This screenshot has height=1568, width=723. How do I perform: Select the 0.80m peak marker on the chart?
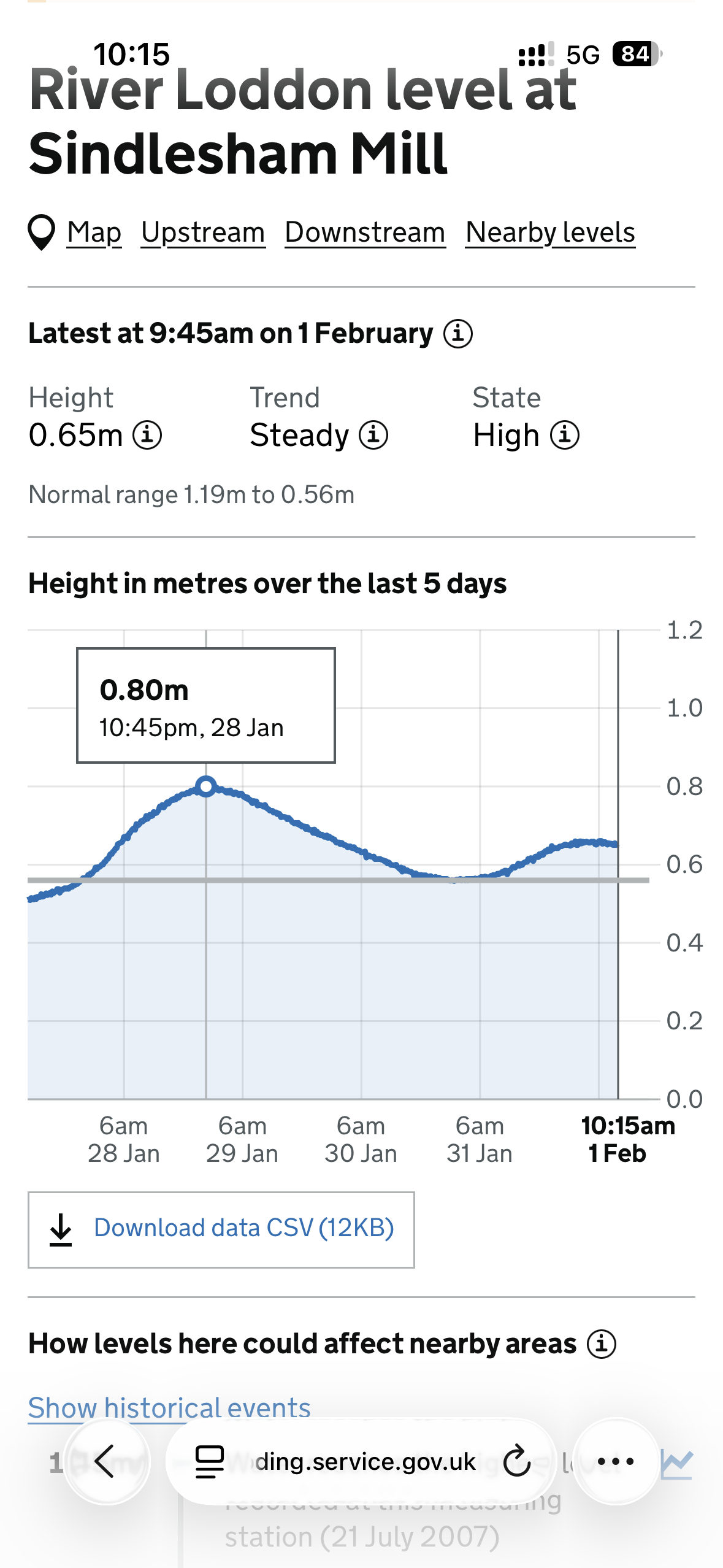tap(205, 786)
